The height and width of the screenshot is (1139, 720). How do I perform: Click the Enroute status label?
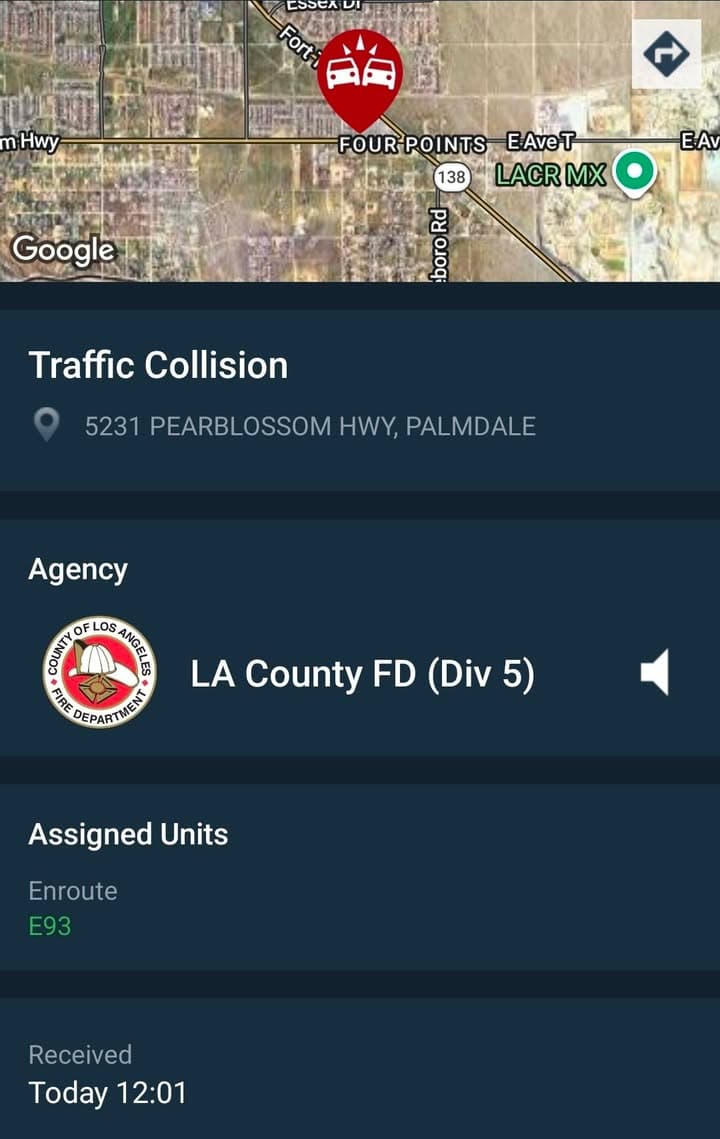click(73, 891)
